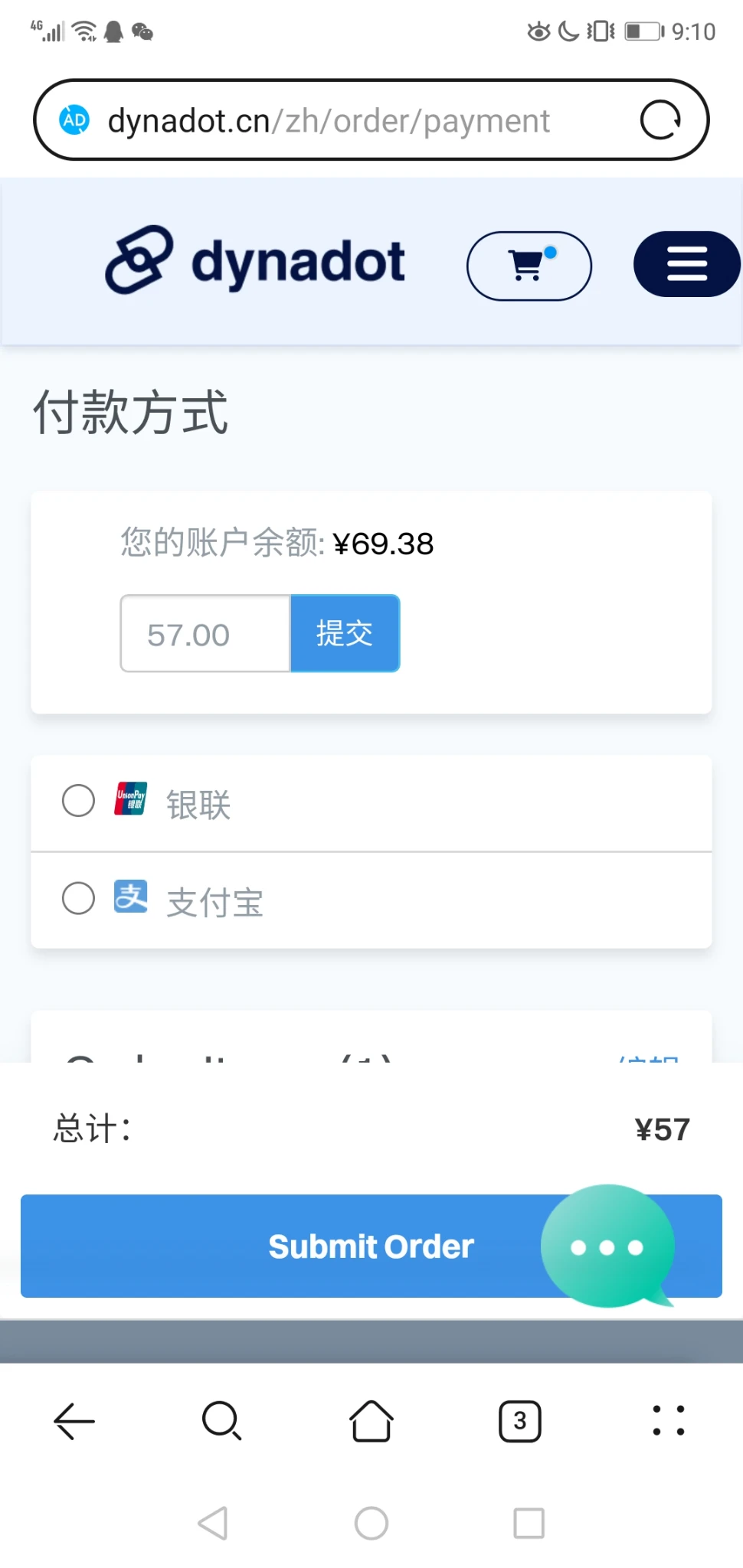
Task: Open browser search
Action: [x=222, y=1421]
